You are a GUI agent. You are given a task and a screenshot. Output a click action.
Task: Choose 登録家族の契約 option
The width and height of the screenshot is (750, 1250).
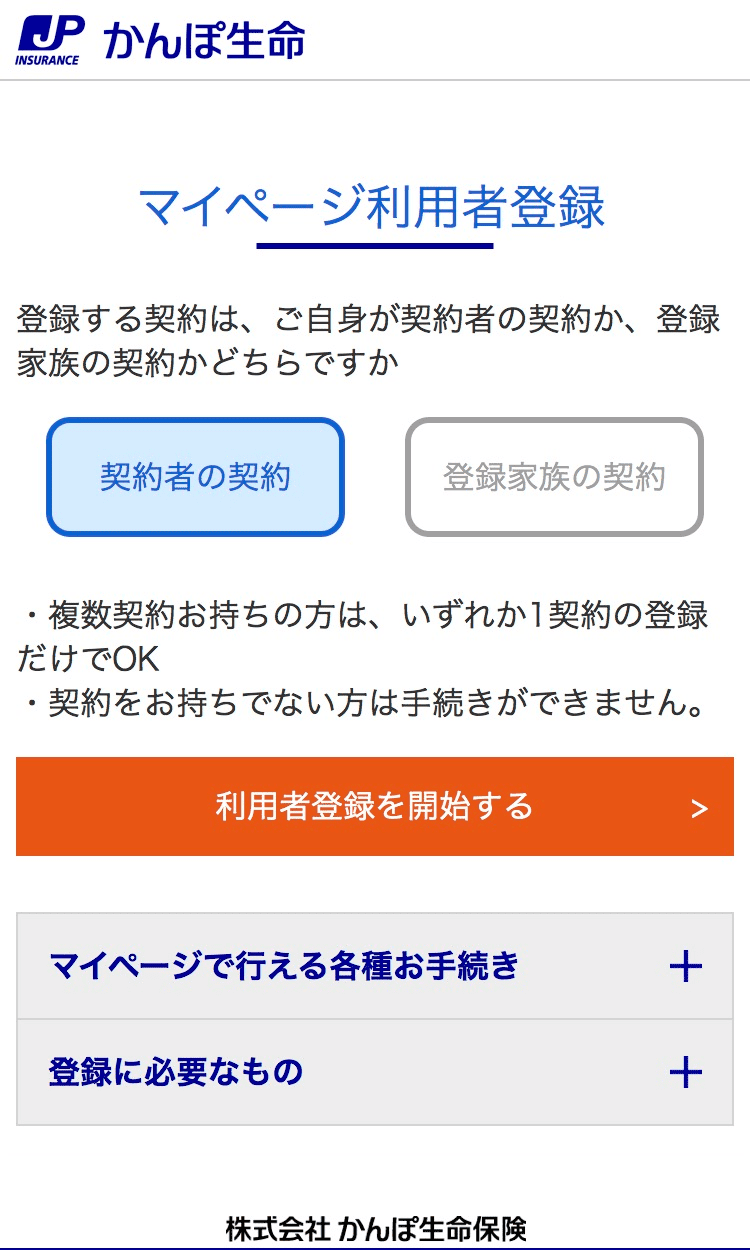pyautogui.click(x=554, y=477)
